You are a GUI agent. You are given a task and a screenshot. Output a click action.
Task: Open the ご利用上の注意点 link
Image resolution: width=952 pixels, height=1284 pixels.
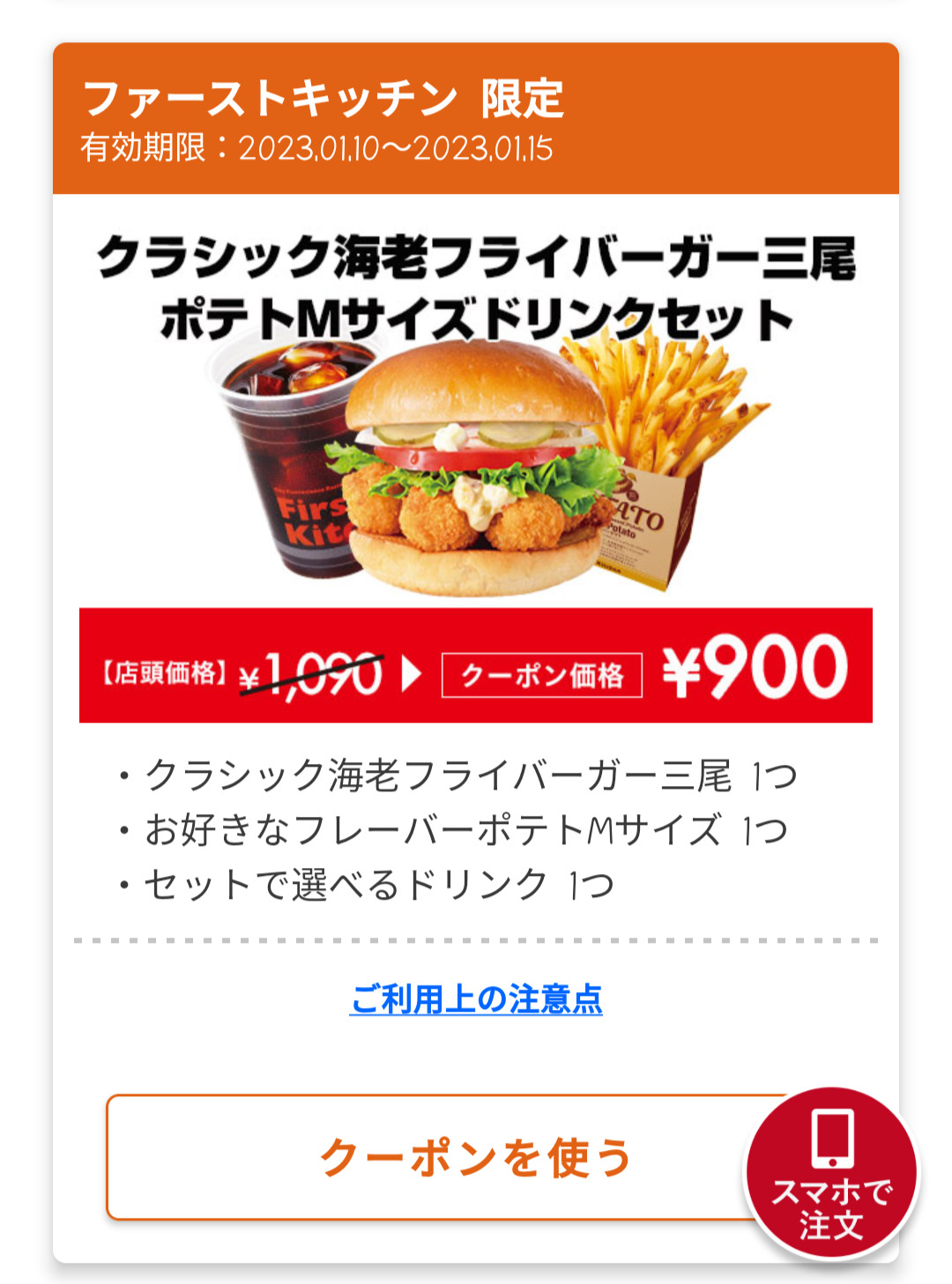pyautogui.click(x=476, y=999)
